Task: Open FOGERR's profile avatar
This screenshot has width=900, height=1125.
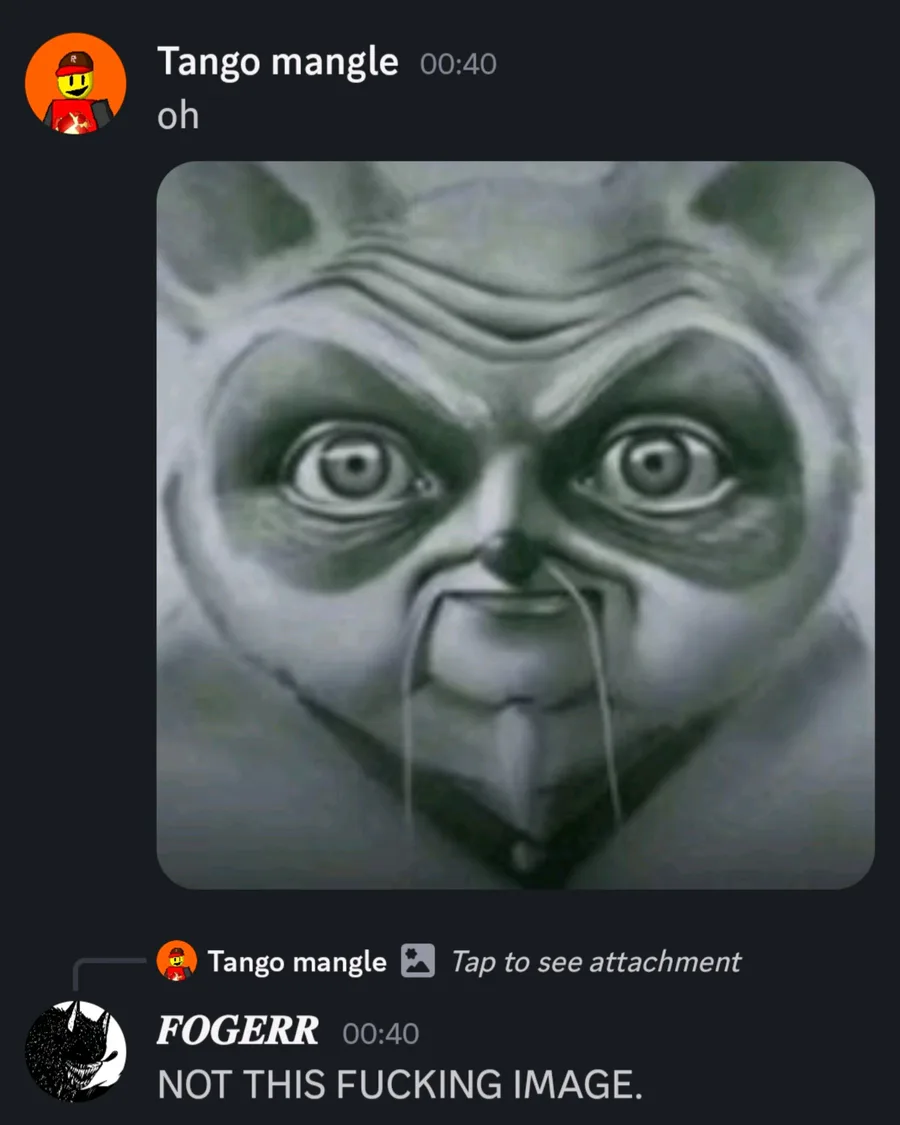Action: click(75, 1050)
